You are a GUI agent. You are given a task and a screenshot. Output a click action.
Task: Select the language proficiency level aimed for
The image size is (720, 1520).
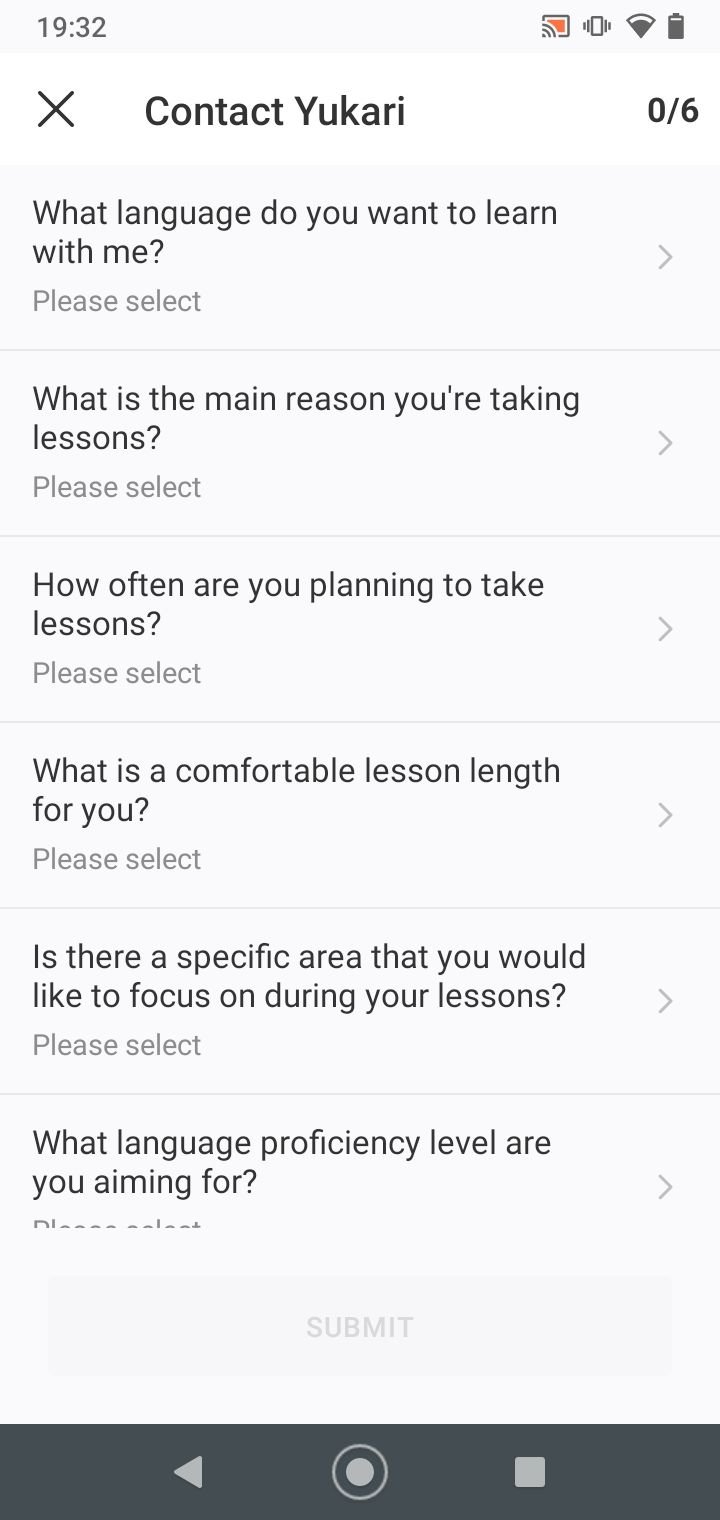pos(360,1162)
